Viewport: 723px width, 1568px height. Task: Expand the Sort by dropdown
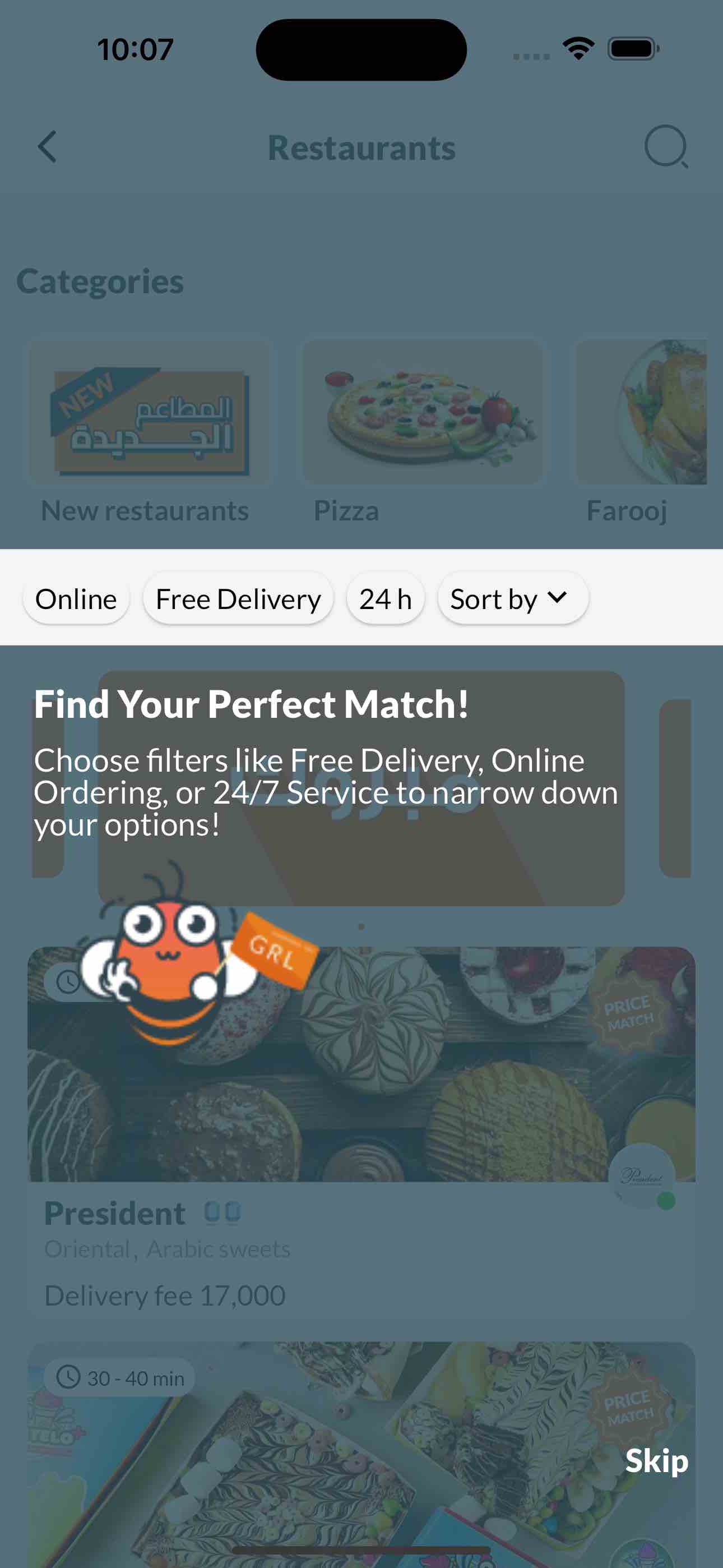tap(512, 599)
